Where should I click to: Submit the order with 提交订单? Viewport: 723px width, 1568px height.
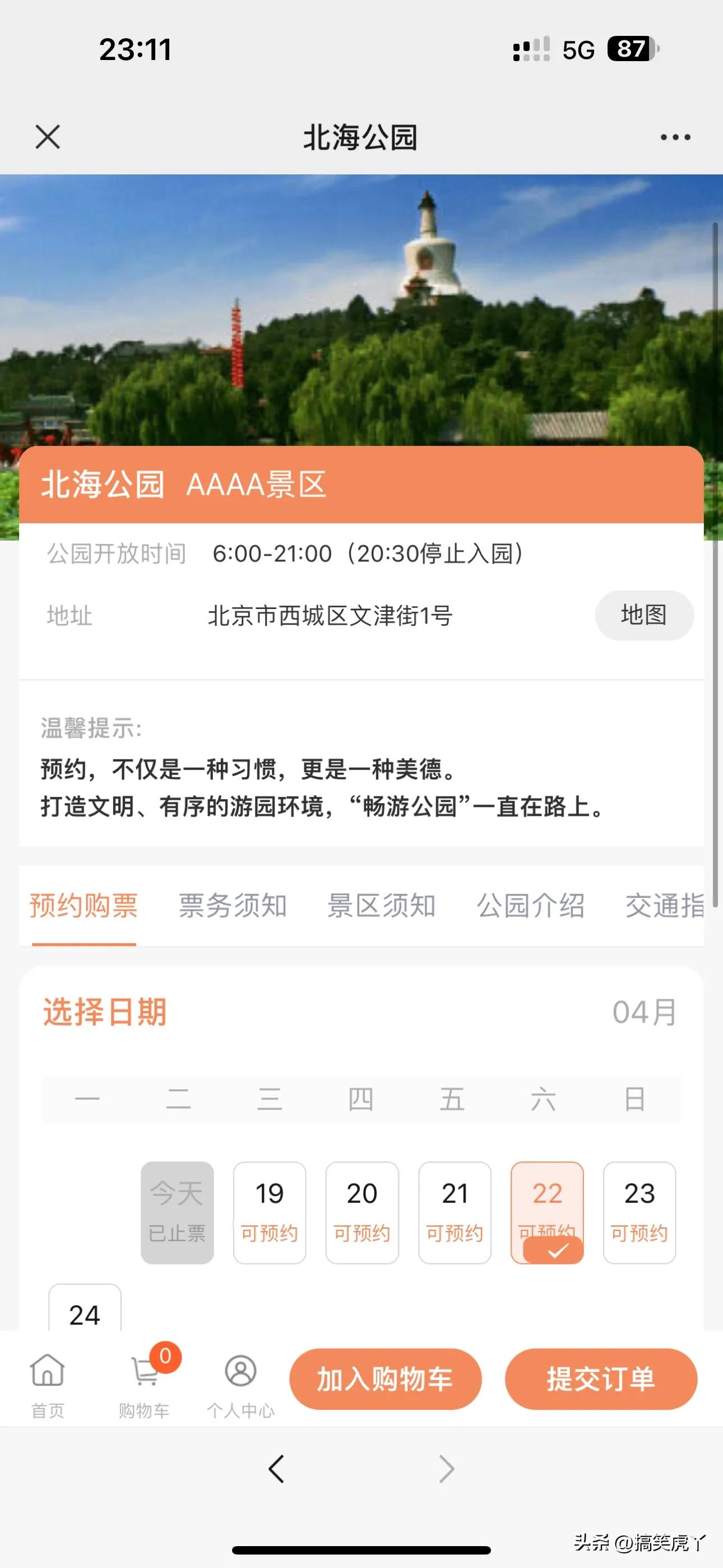(x=601, y=1378)
